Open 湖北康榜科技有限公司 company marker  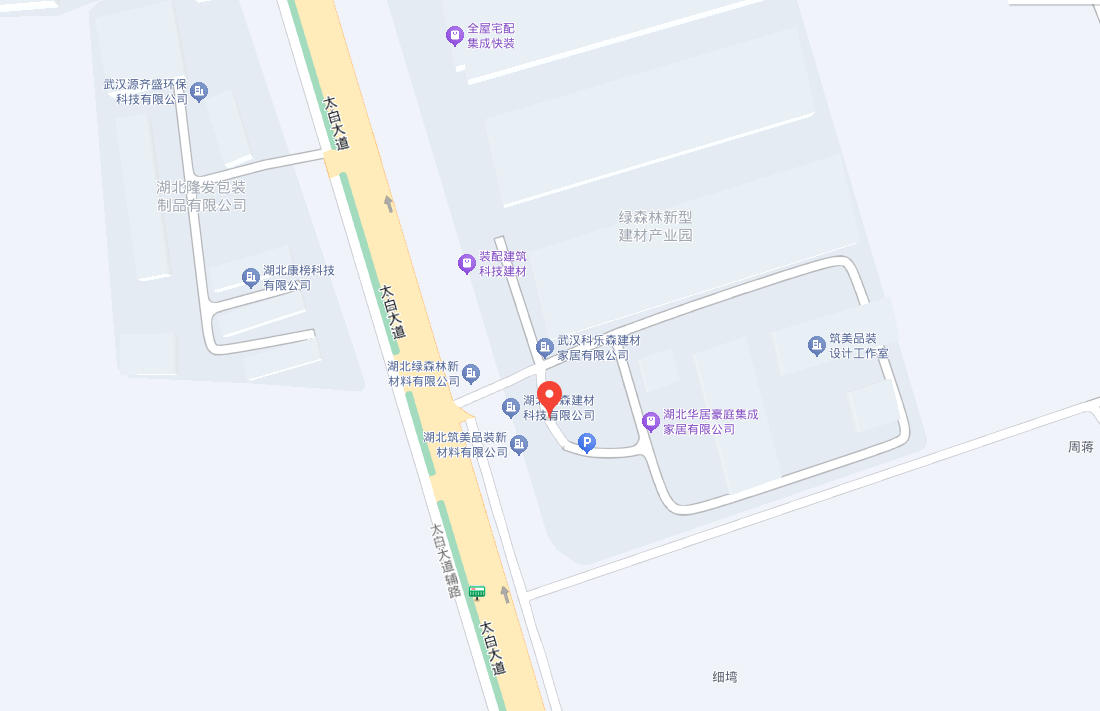pyautogui.click(x=251, y=277)
